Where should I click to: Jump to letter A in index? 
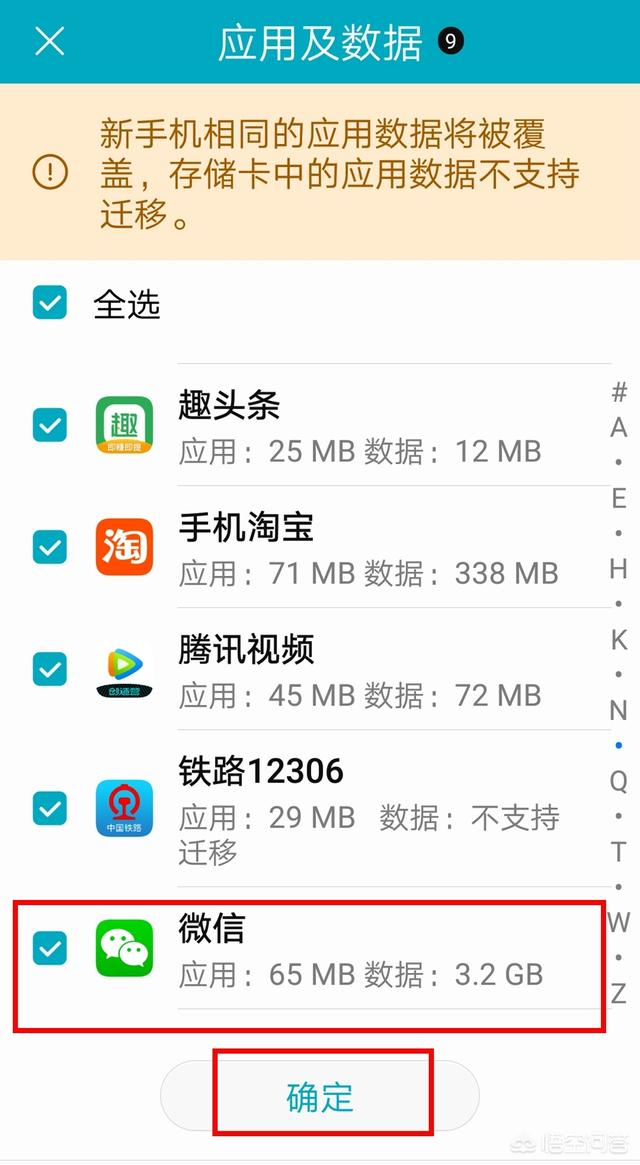click(x=619, y=428)
